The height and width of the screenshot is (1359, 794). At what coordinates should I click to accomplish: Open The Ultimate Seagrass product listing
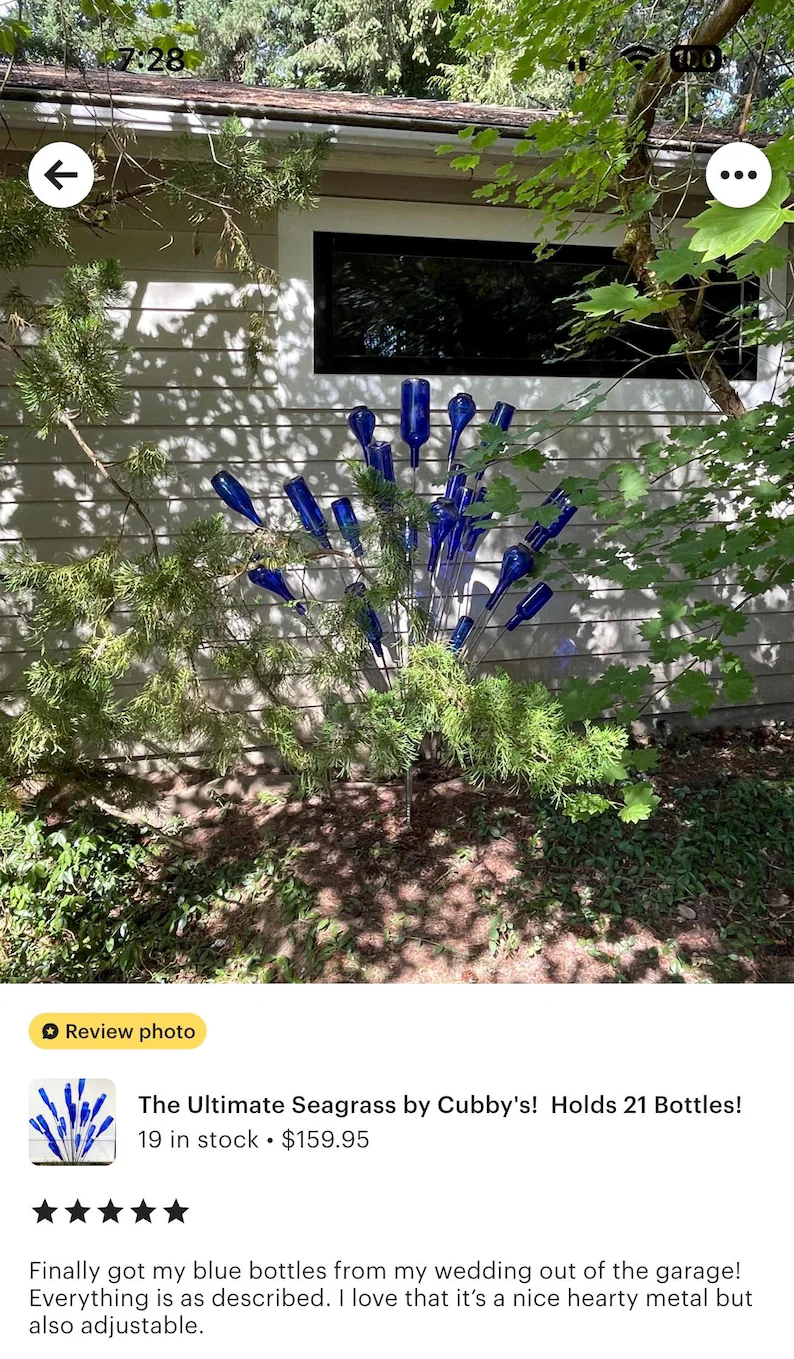coord(439,1105)
